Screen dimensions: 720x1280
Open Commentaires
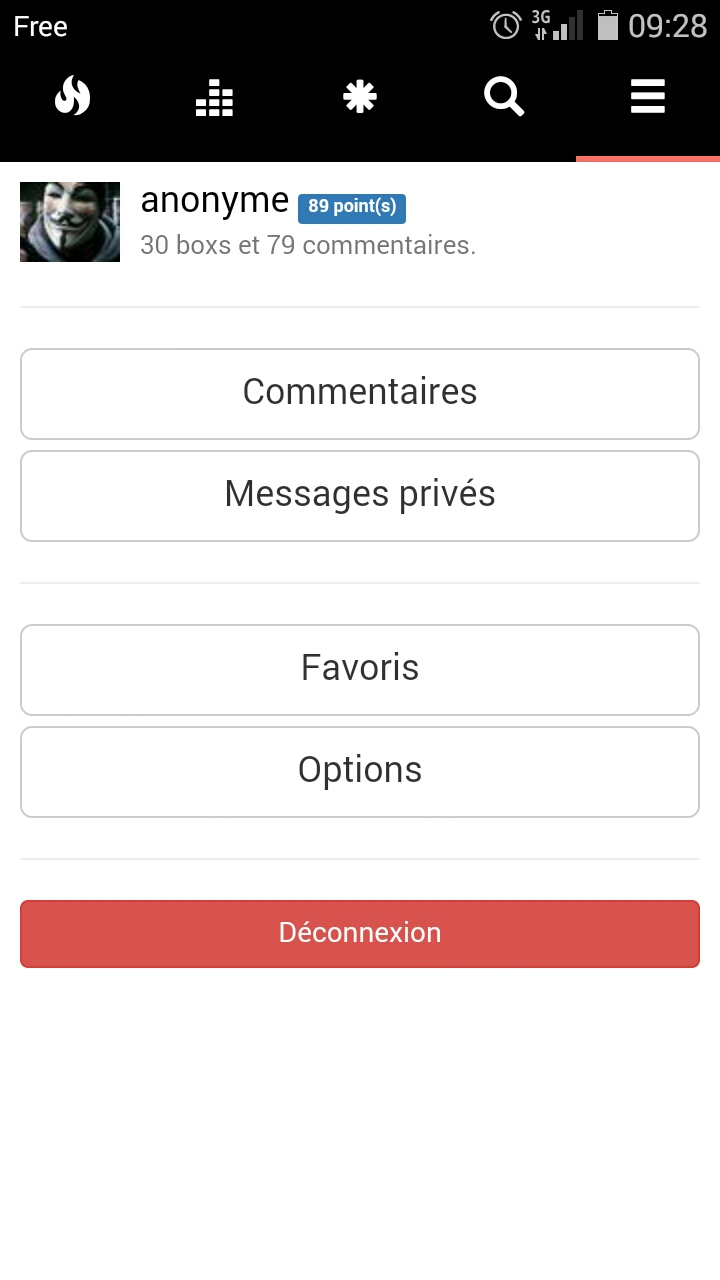coord(360,393)
